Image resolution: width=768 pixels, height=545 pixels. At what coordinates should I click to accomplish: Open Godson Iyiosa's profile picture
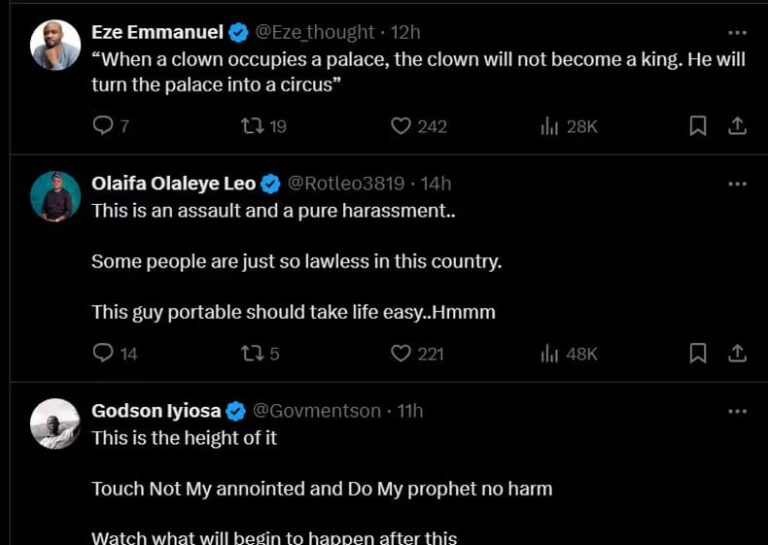[55, 423]
